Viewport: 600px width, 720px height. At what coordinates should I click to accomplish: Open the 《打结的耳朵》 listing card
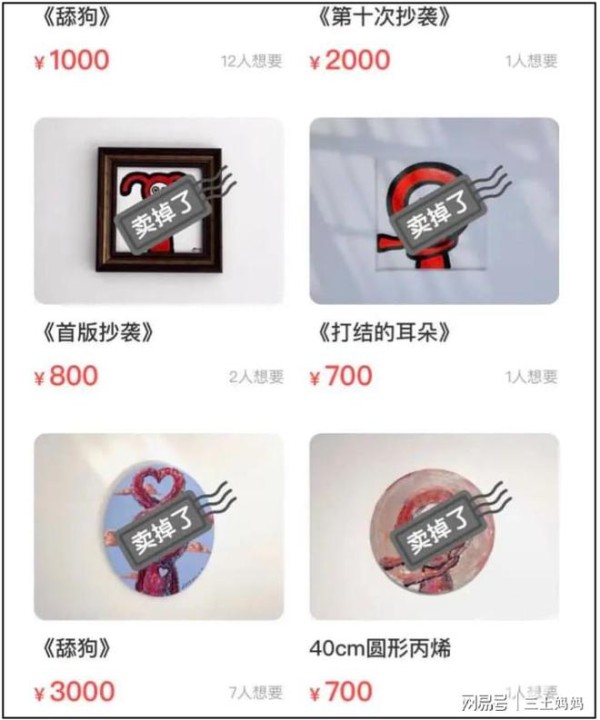433,211
